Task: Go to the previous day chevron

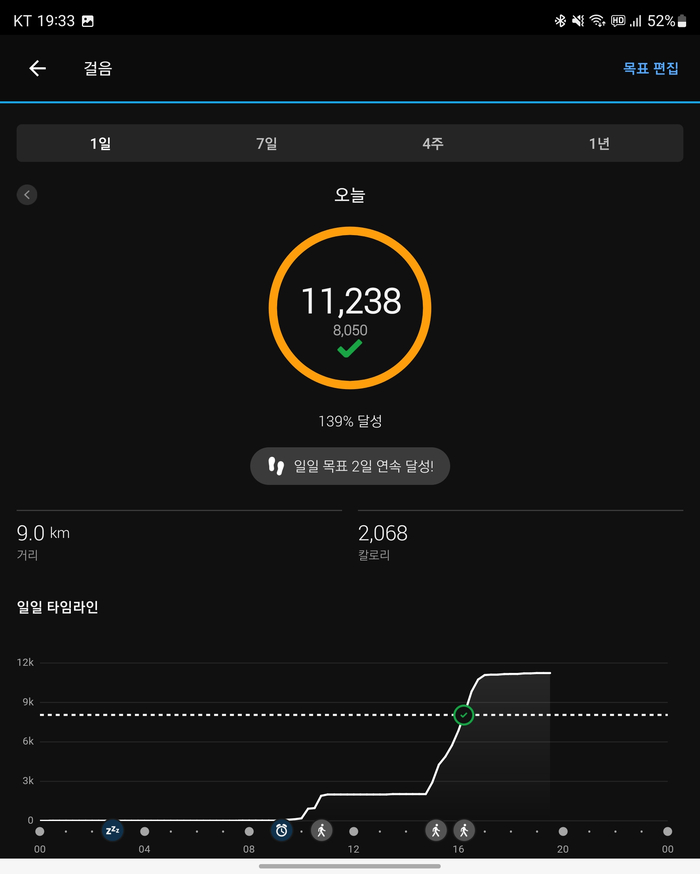Action: [27, 195]
